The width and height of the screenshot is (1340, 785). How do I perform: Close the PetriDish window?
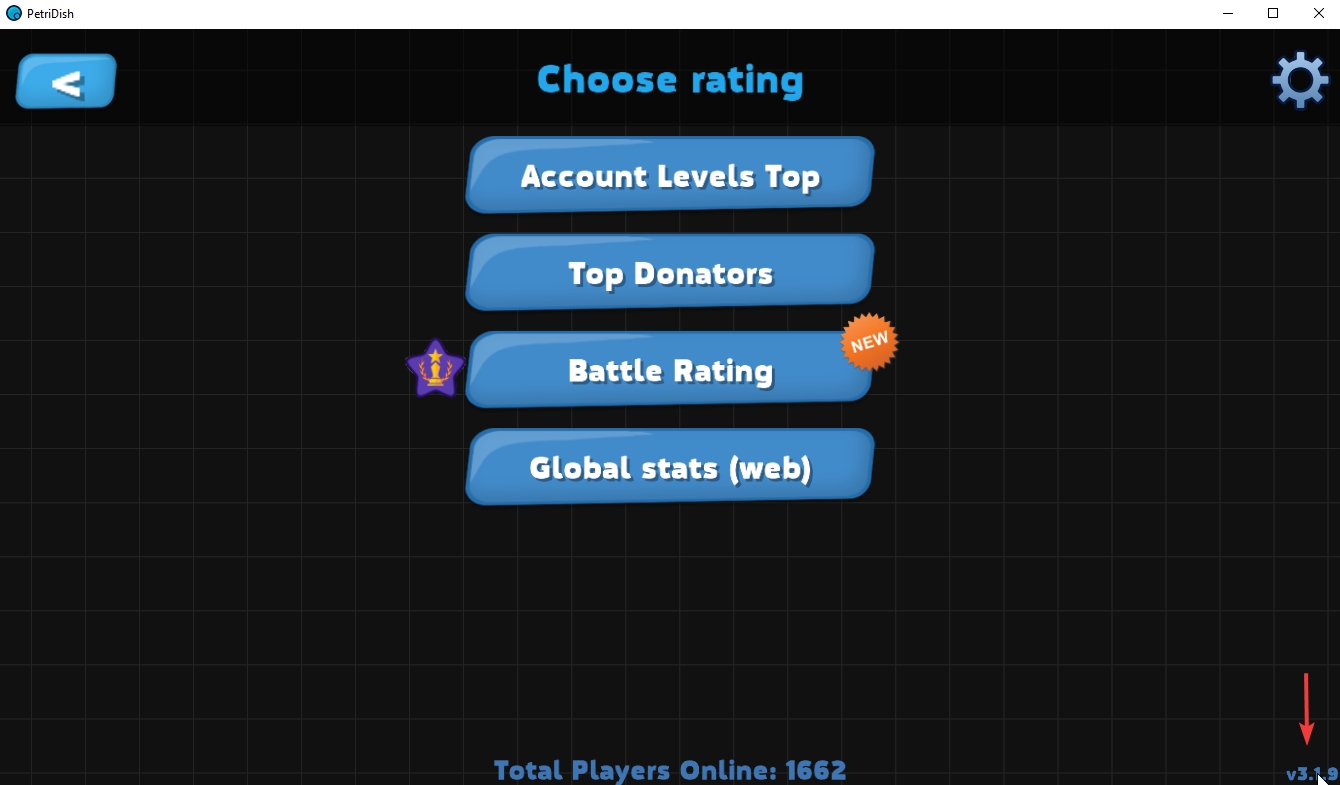1318,13
